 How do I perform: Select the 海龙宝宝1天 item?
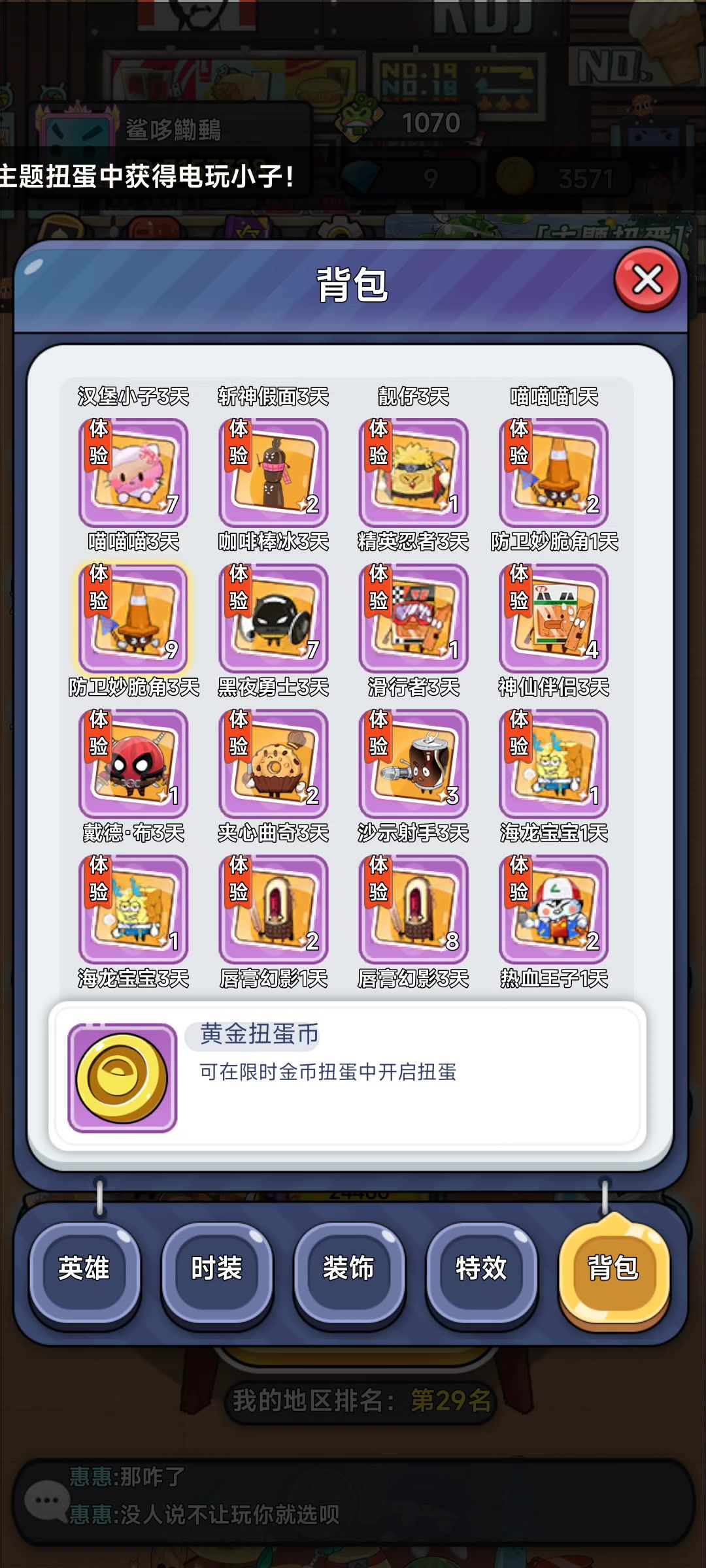click(x=554, y=764)
